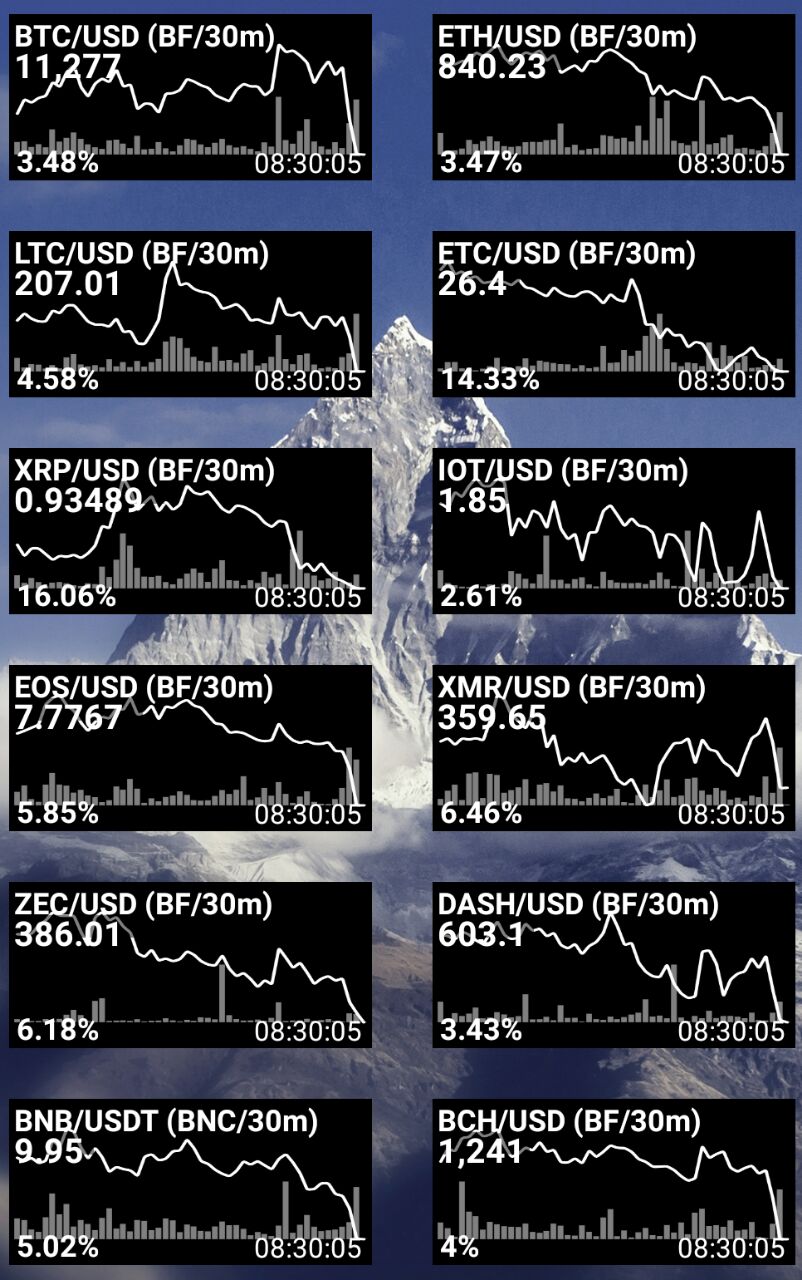
Task: View the IOT/USD widget
Action: [613, 531]
